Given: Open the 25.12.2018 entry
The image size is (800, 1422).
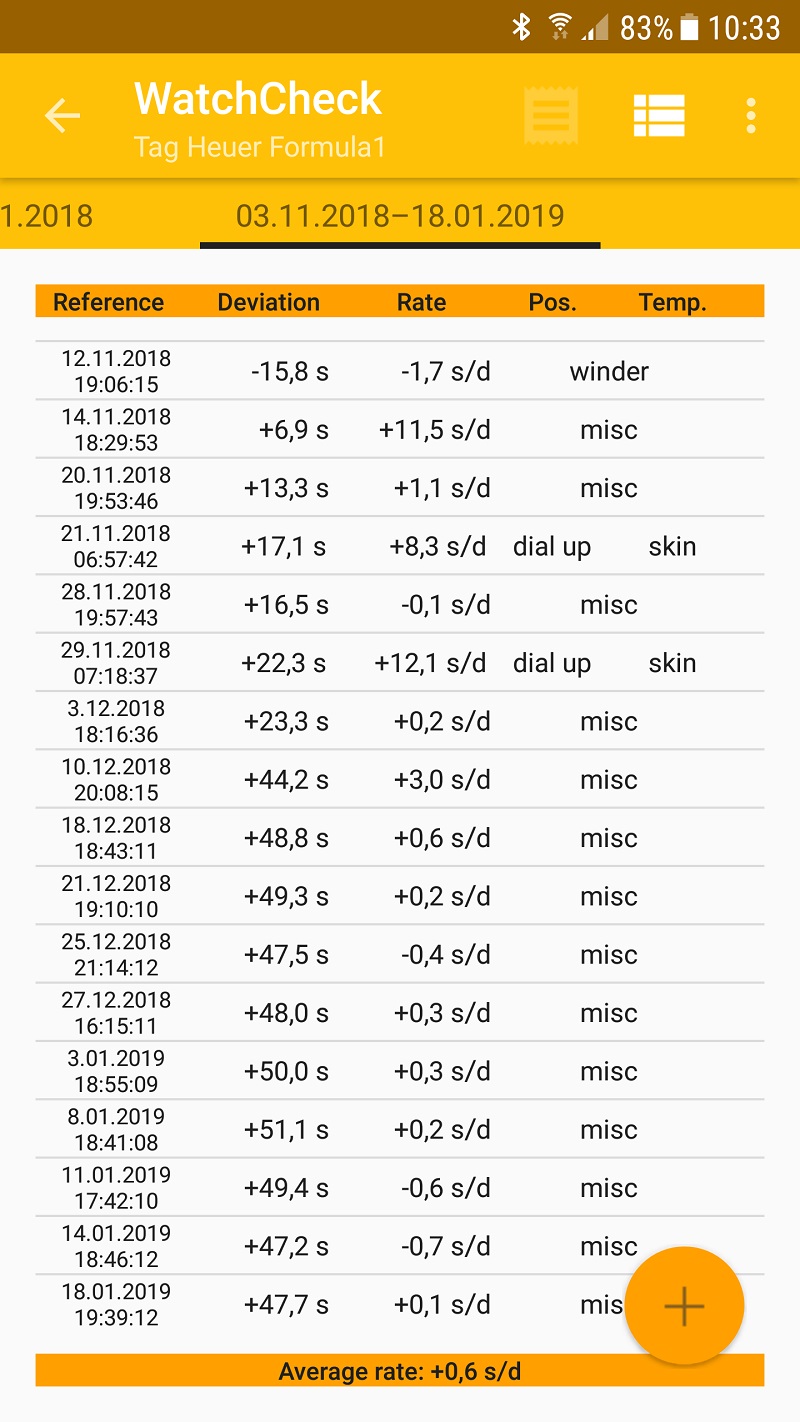Looking at the screenshot, I should [400, 955].
